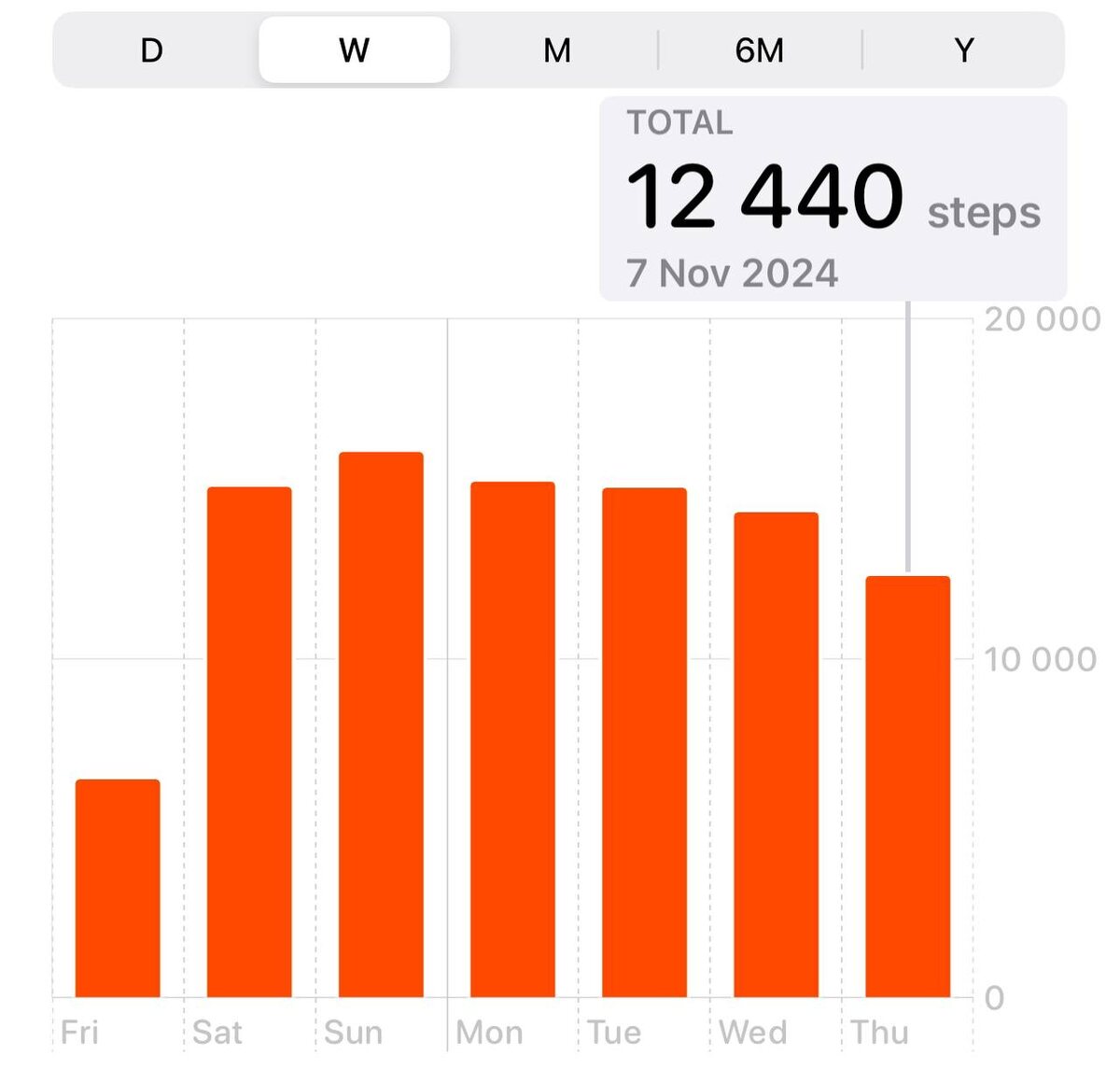Select the Wed bar in the chart
The width and height of the screenshot is (1120, 1083).
click(x=776, y=754)
